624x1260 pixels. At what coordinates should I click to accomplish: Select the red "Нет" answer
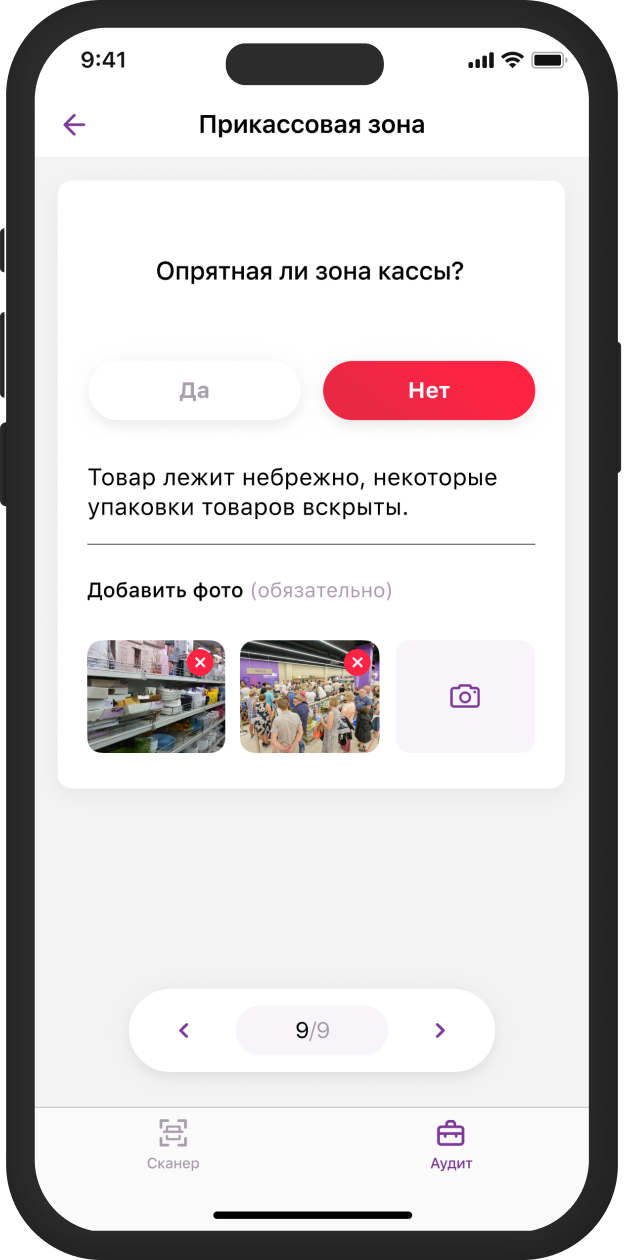(429, 391)
